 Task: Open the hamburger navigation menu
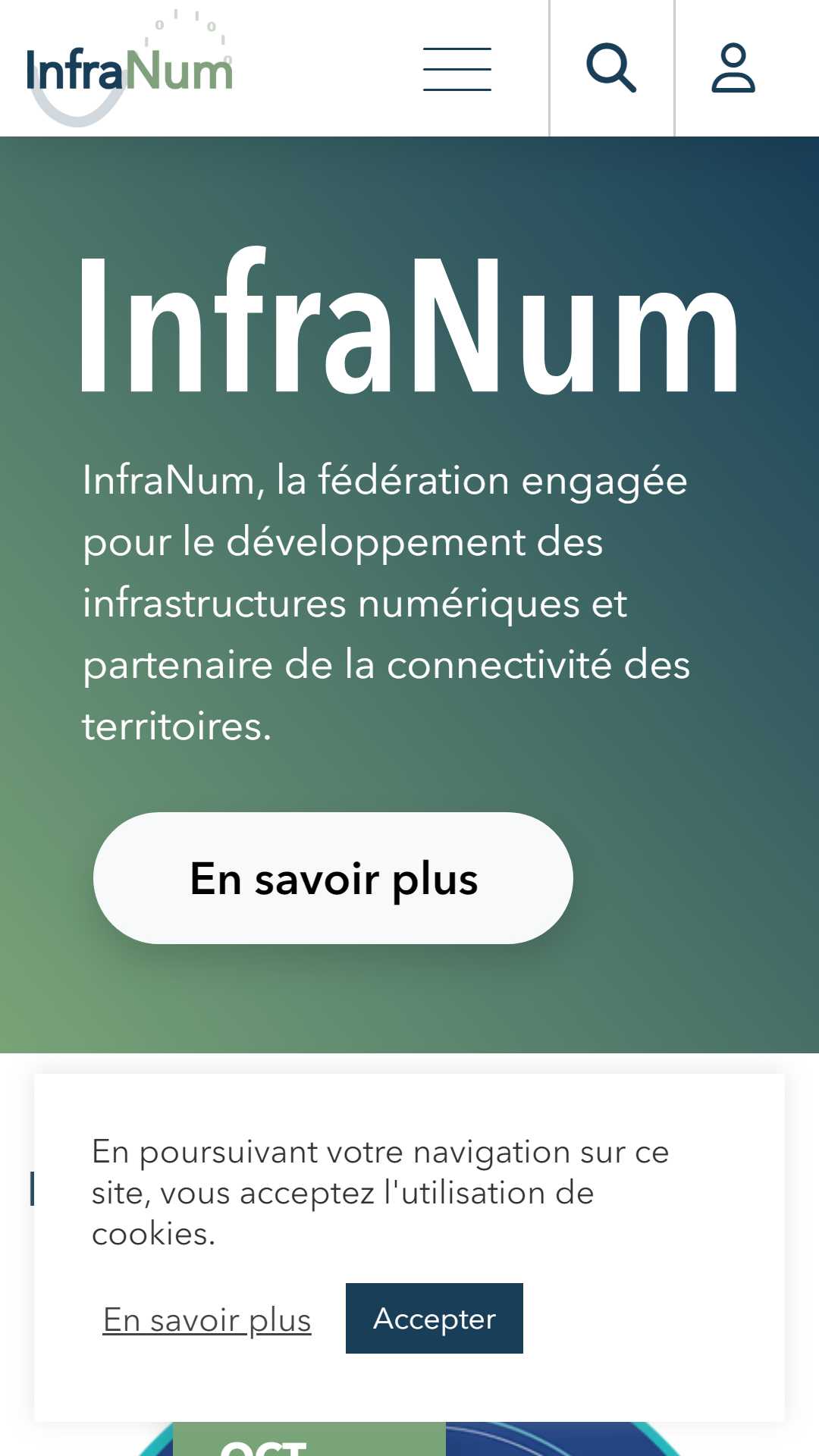point(457,69)
